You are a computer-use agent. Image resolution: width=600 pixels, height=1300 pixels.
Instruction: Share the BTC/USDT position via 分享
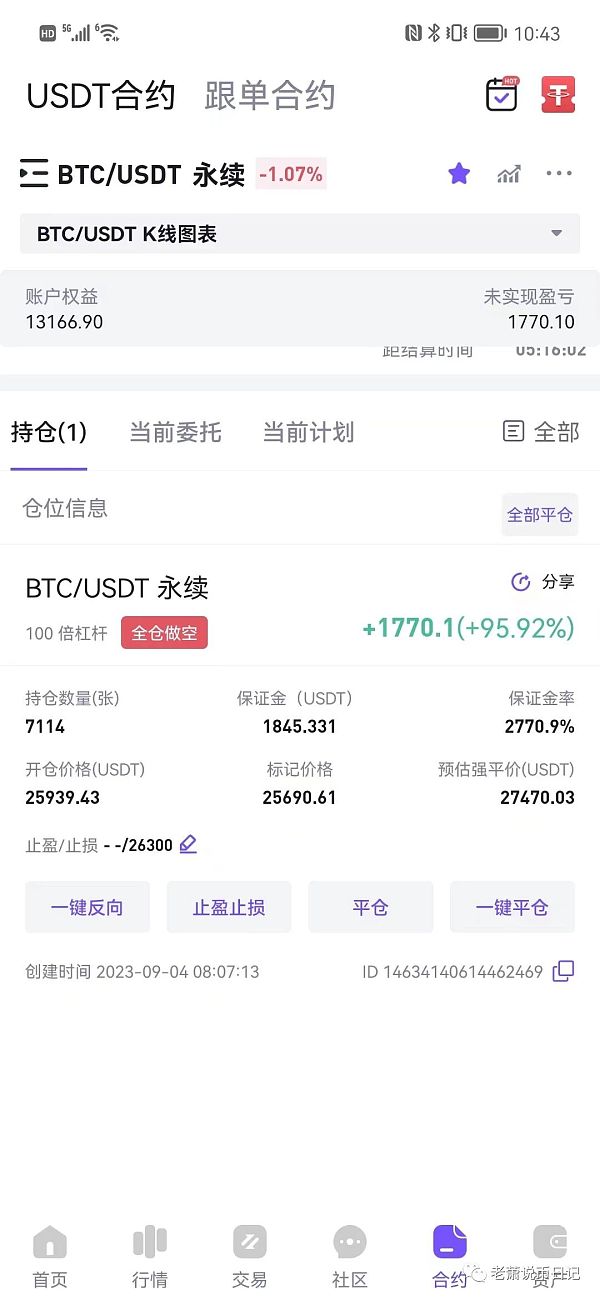click(x=544, y=582)
